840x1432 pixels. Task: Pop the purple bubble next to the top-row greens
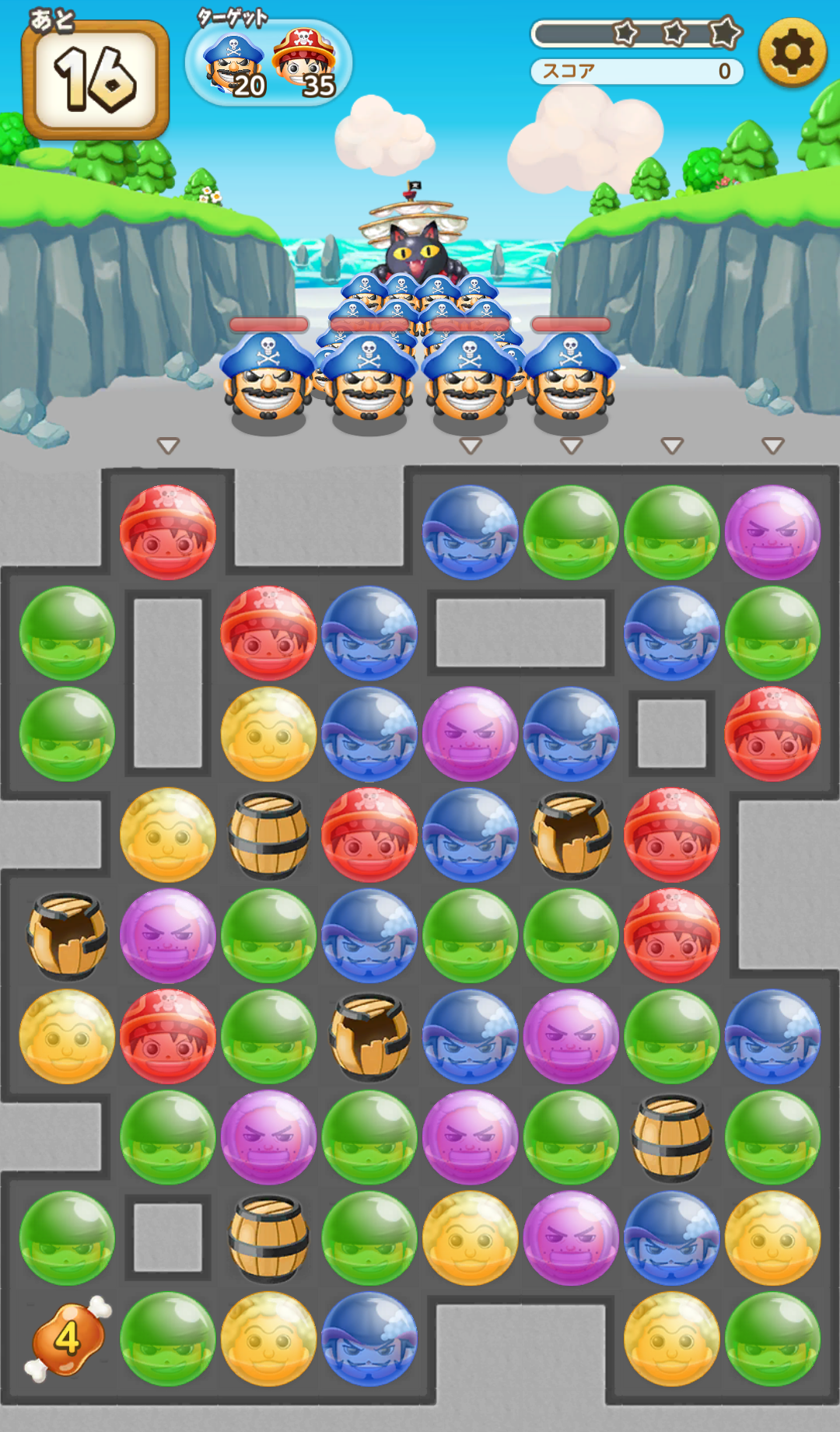point(772,533)
